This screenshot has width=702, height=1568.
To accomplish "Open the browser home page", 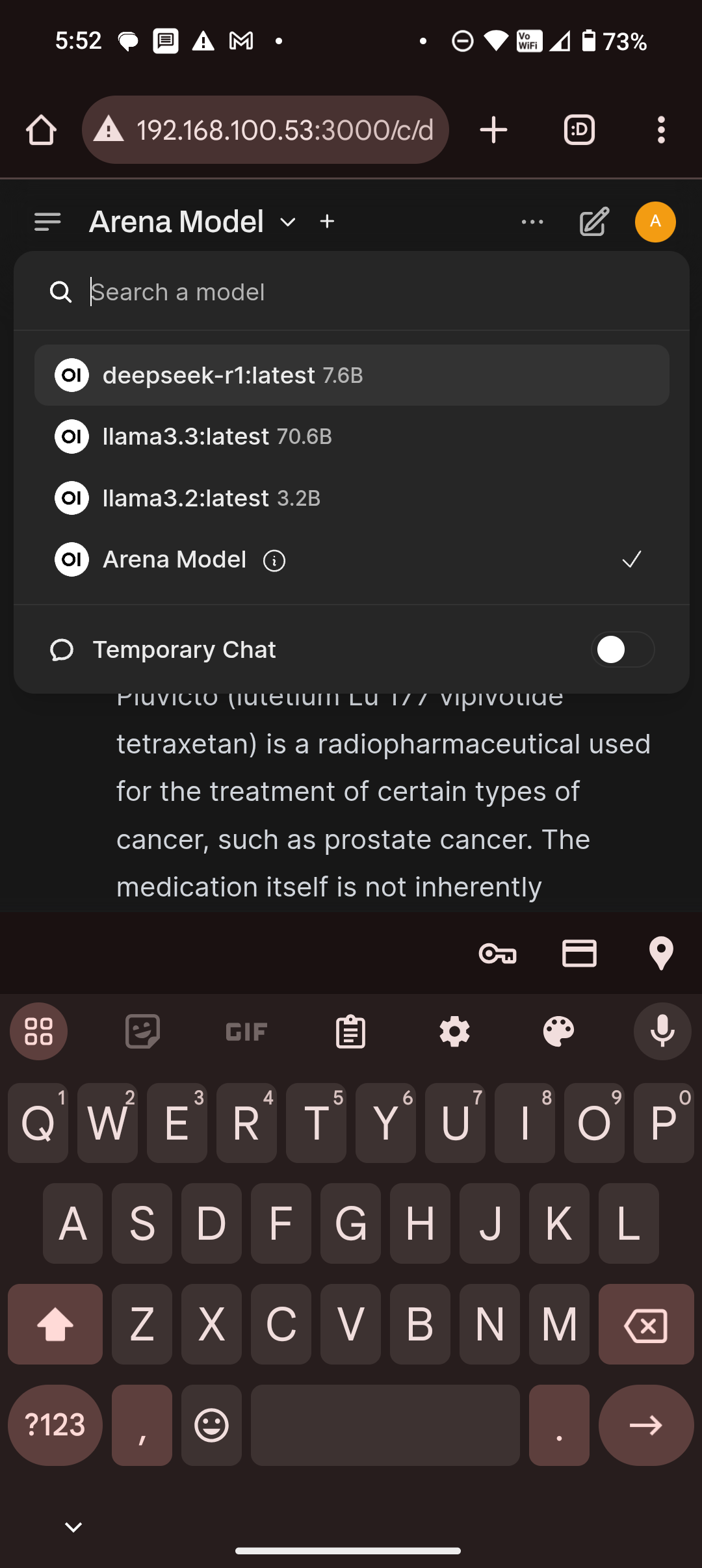I will (41, 130).
